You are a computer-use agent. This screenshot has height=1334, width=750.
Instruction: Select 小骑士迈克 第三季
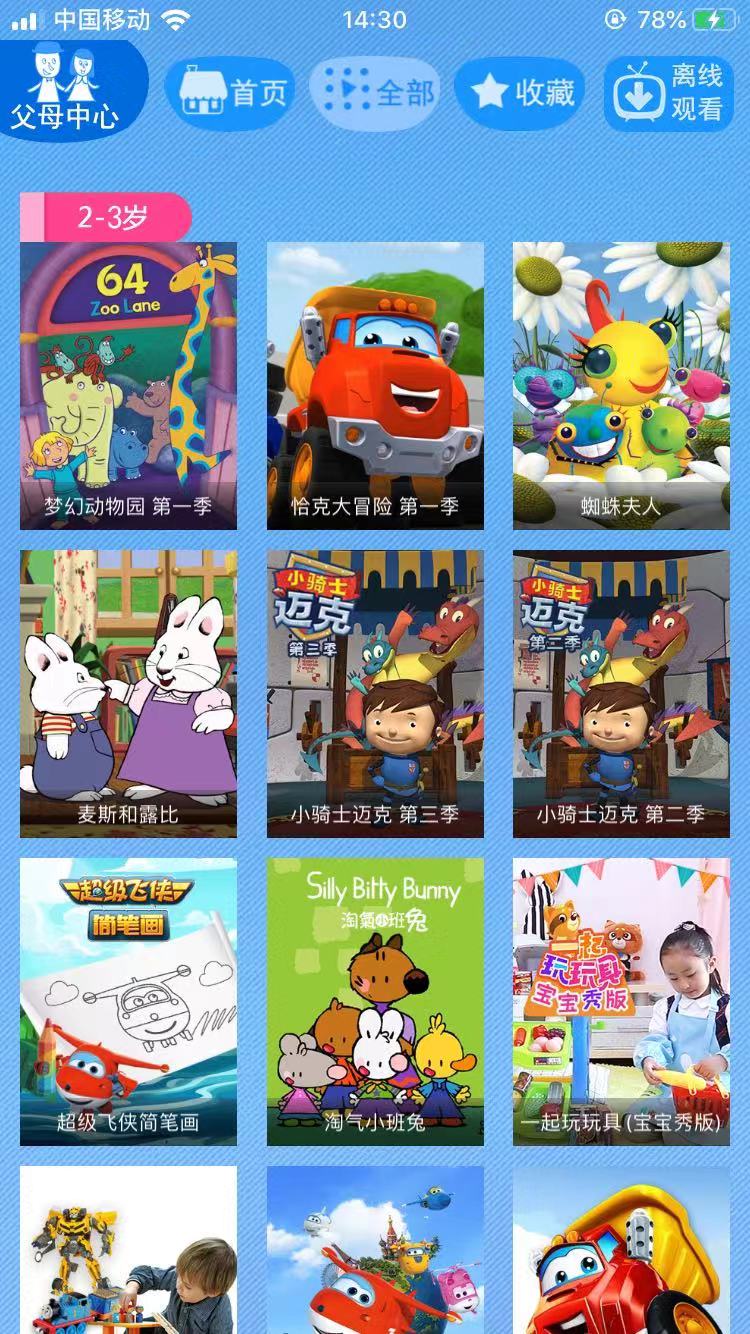(x=375, y=693)
